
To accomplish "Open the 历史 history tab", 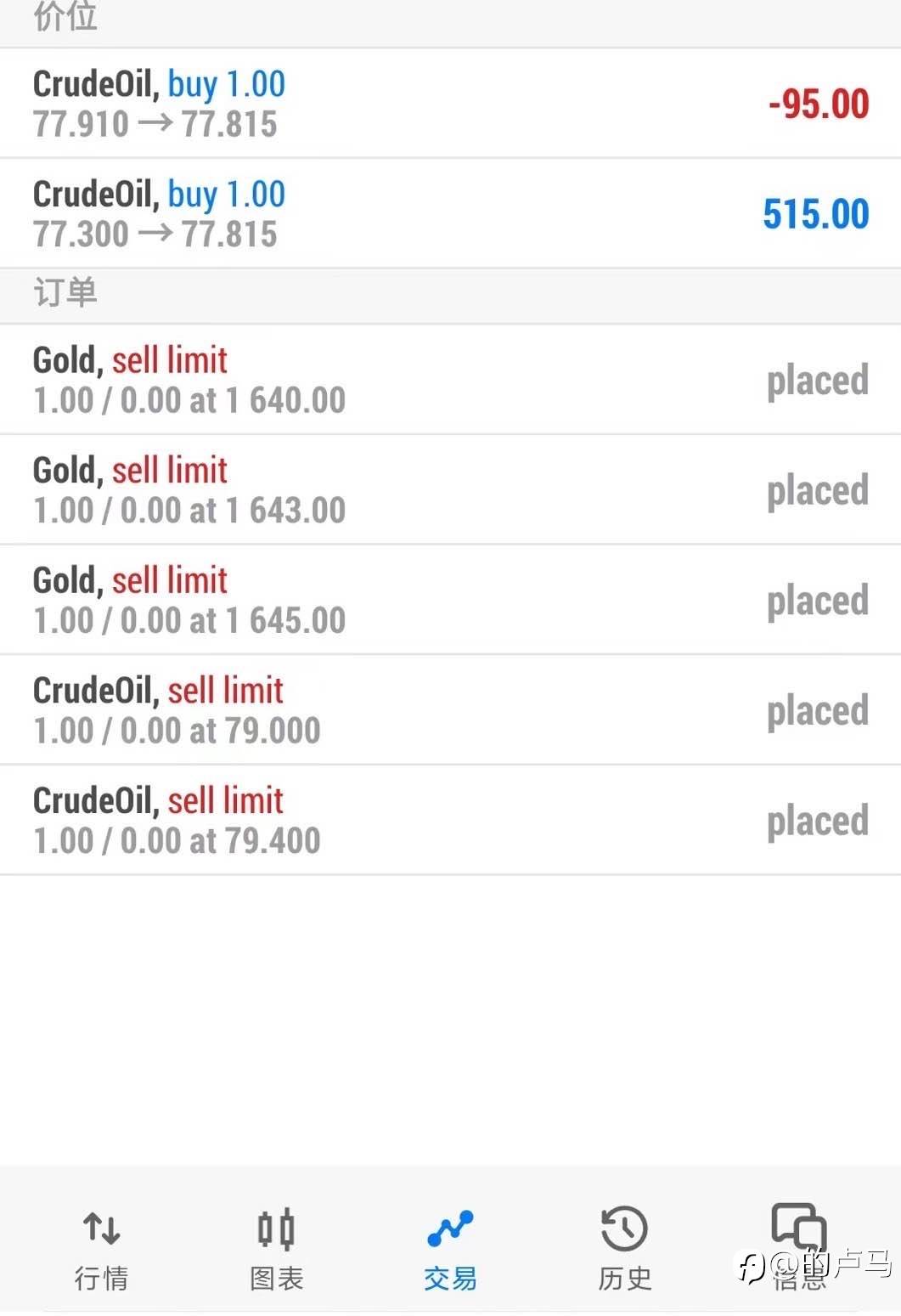I will click(x=624, y=1247).
